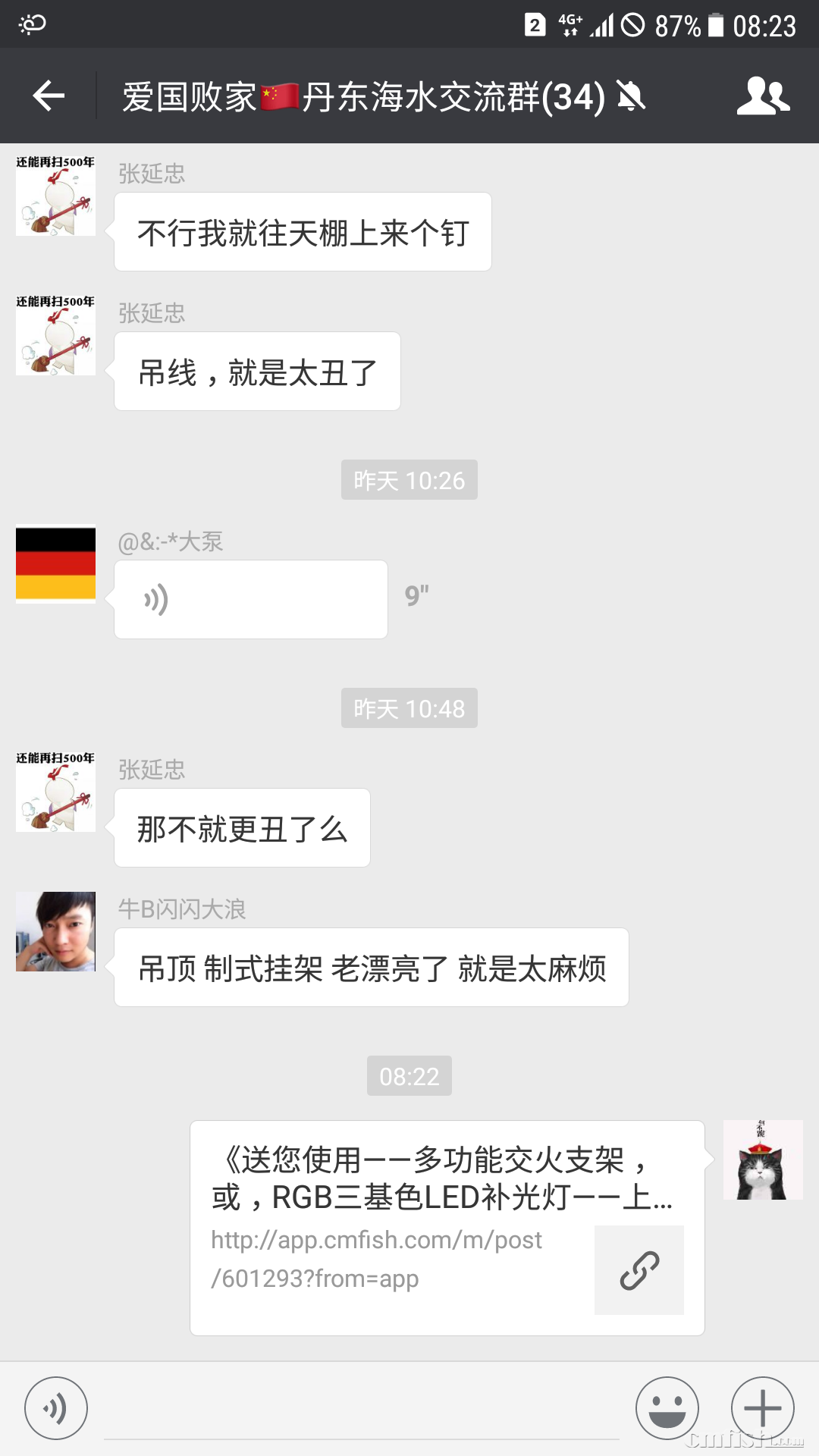Open group members via the contacts icon

tap(765, 95)
